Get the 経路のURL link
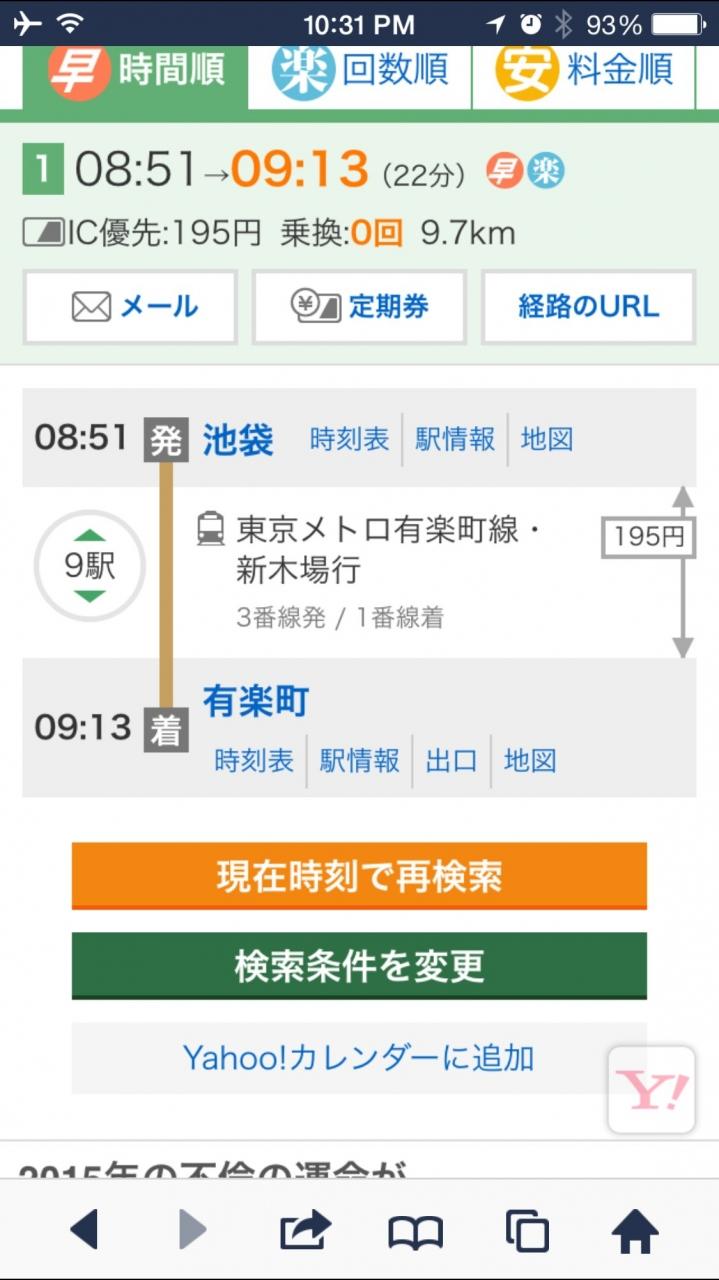This screenshot has width=719, height=1280. point(588,307)
